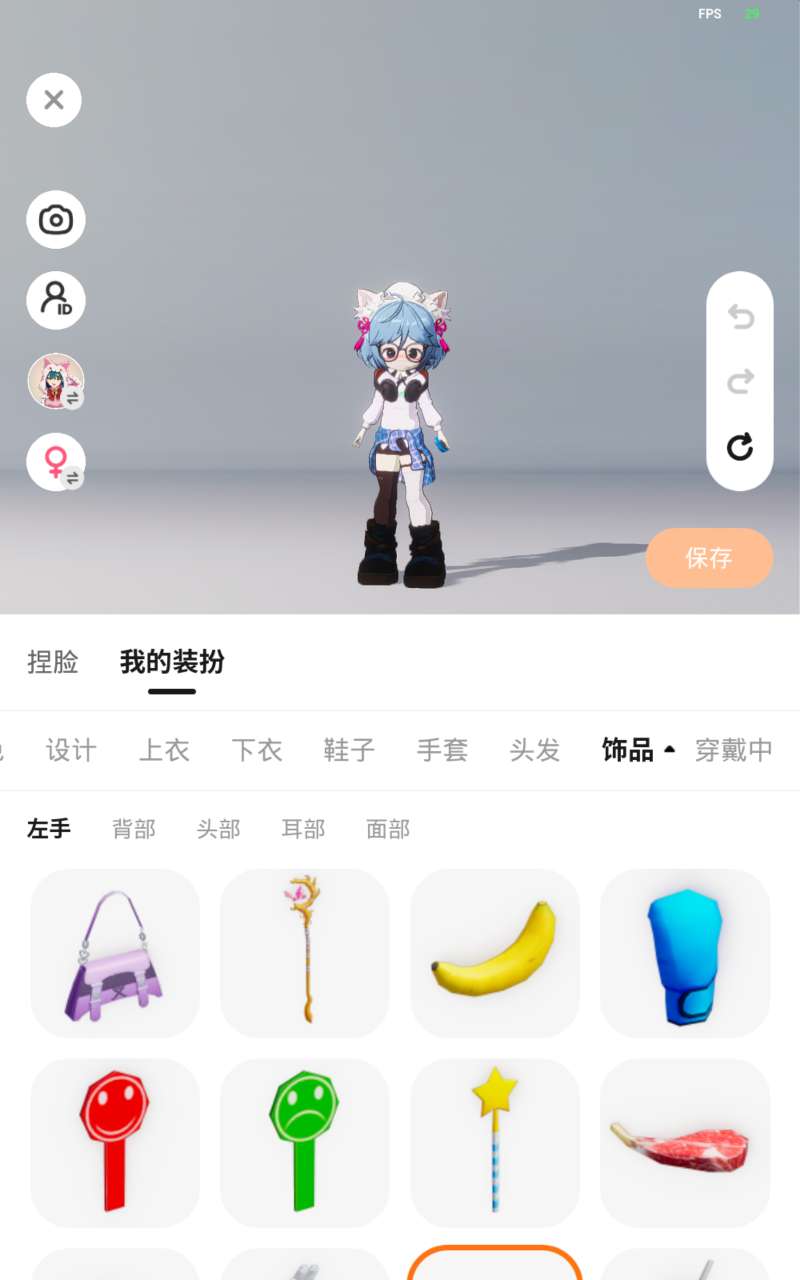Screen dimensions: 800x1280
Task: Close the avatar editor
Action: pos(54,100)
